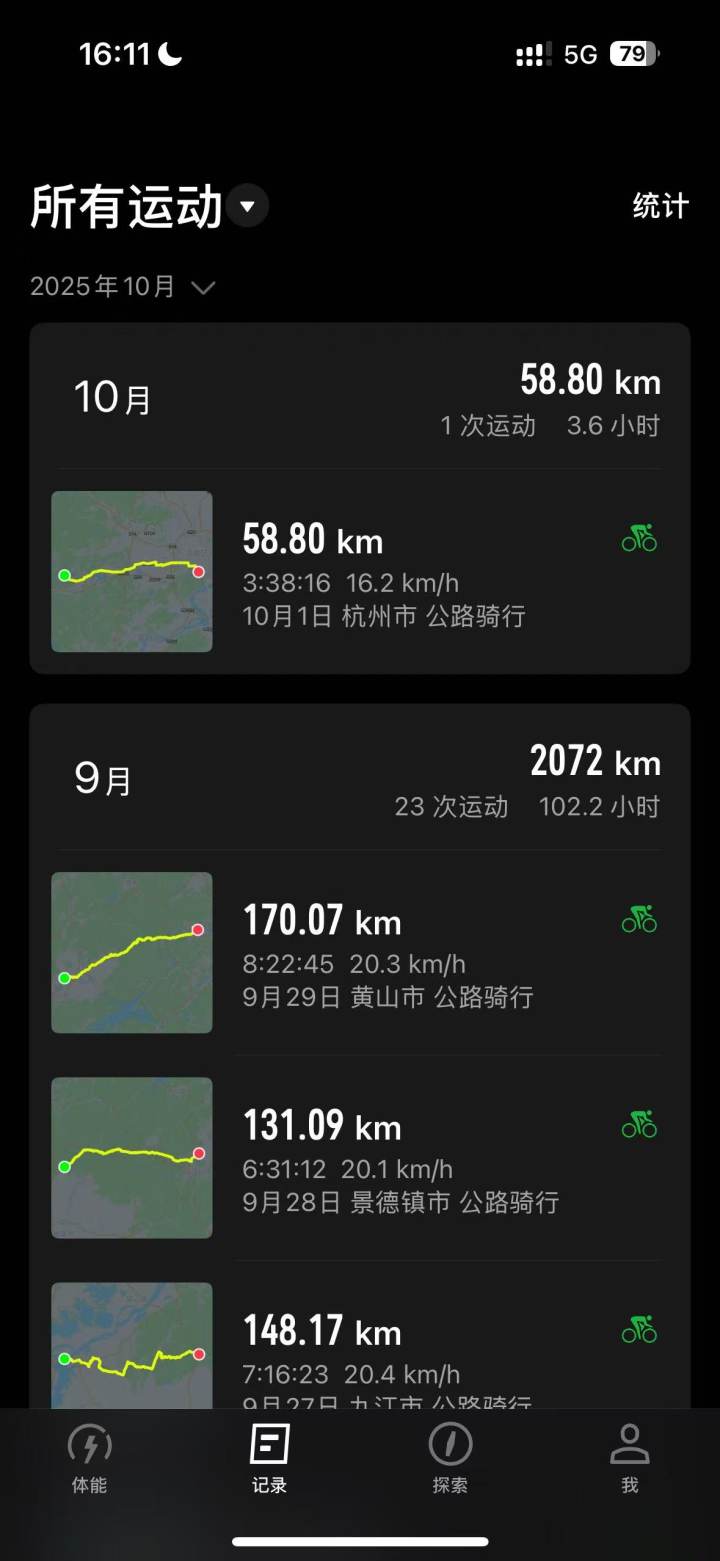Open the 所有运动 activity type dropdown
Viewport: 720px width, 1561px height.
pyautogui.click(x=248, y=208)
